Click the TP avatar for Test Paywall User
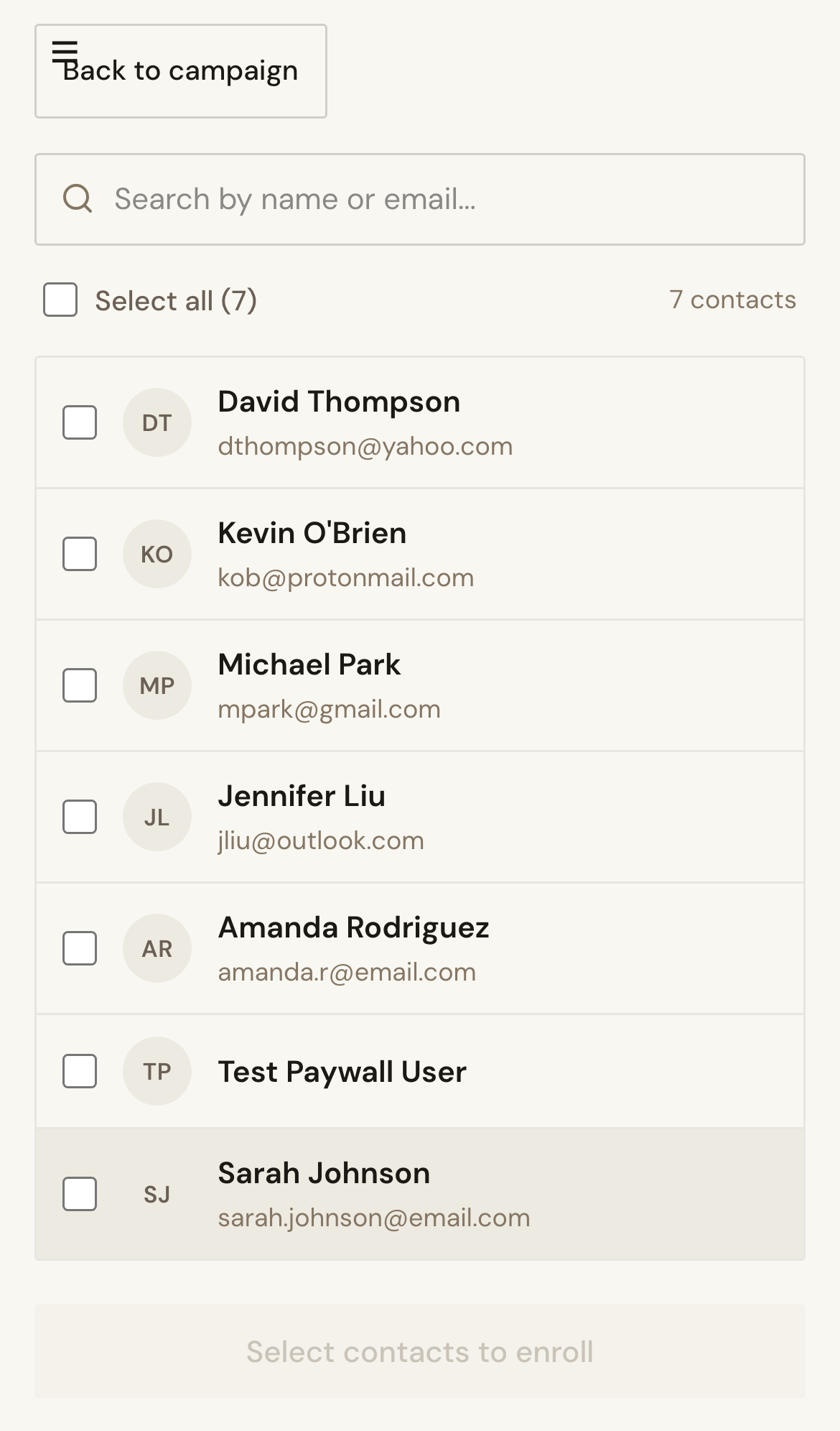 tap(157, 1071)
